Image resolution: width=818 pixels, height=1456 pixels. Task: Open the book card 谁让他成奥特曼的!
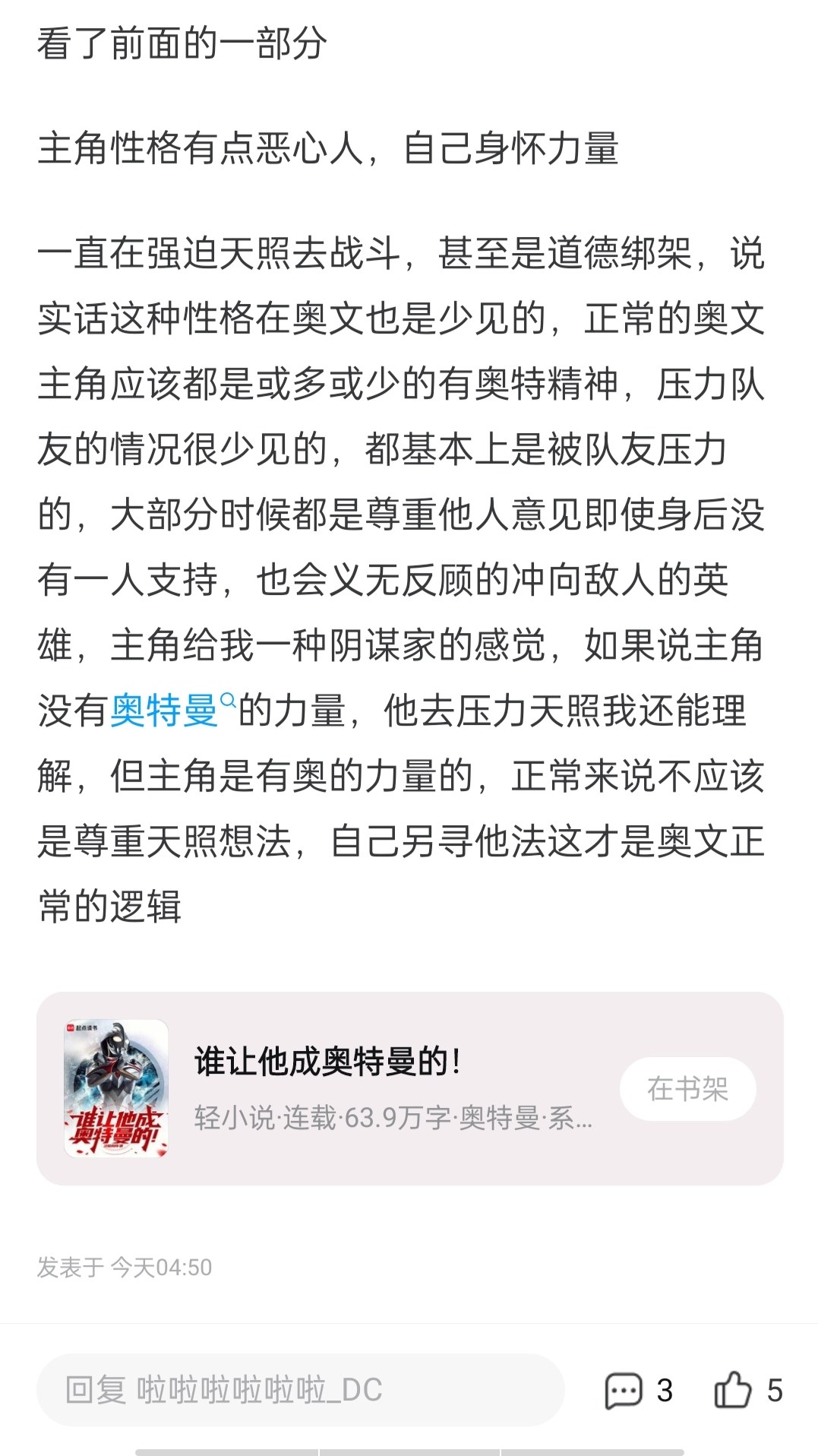click(410, 1088)
